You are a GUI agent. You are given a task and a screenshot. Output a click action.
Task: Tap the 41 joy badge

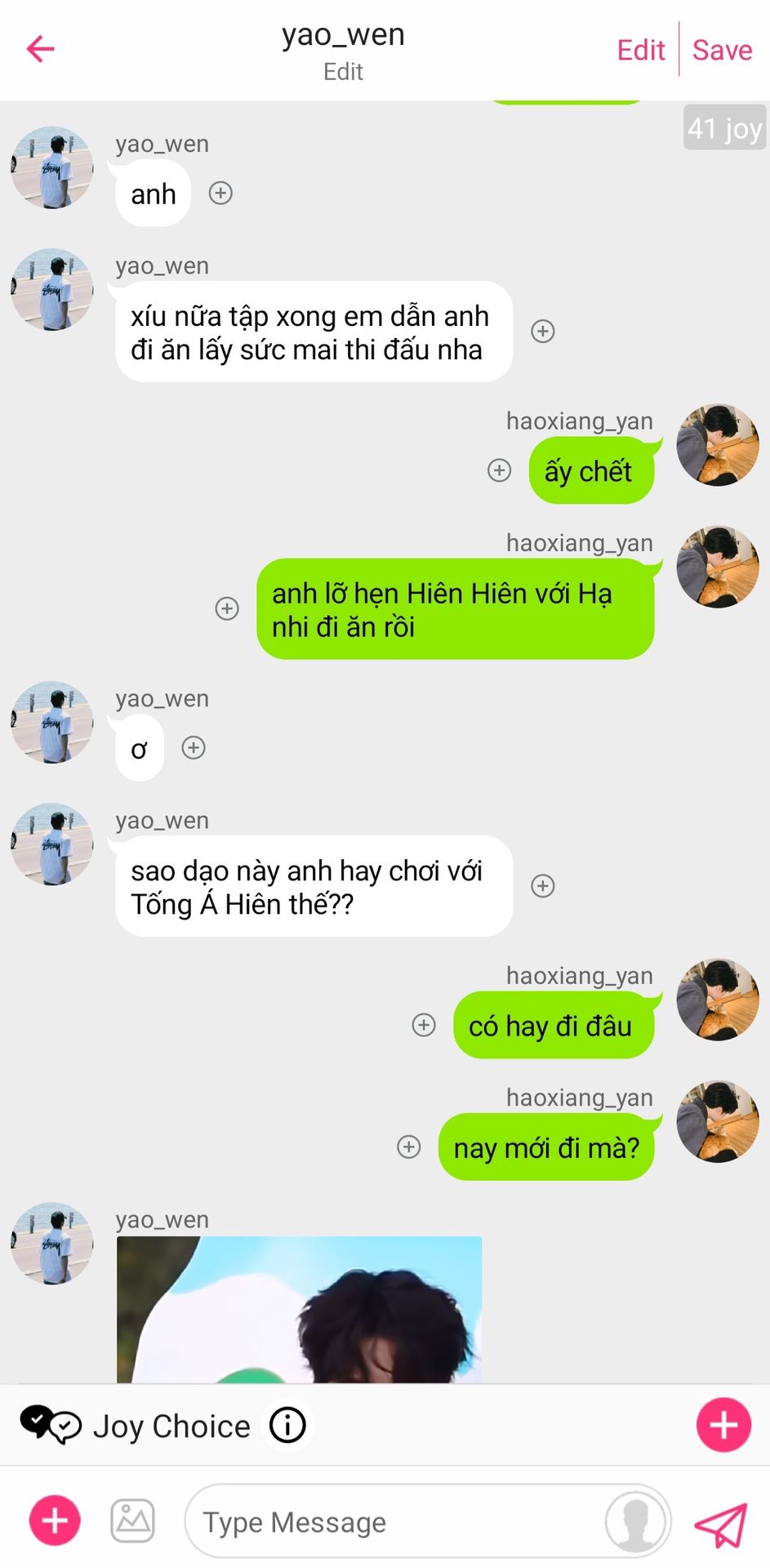[x=725, y=127]
